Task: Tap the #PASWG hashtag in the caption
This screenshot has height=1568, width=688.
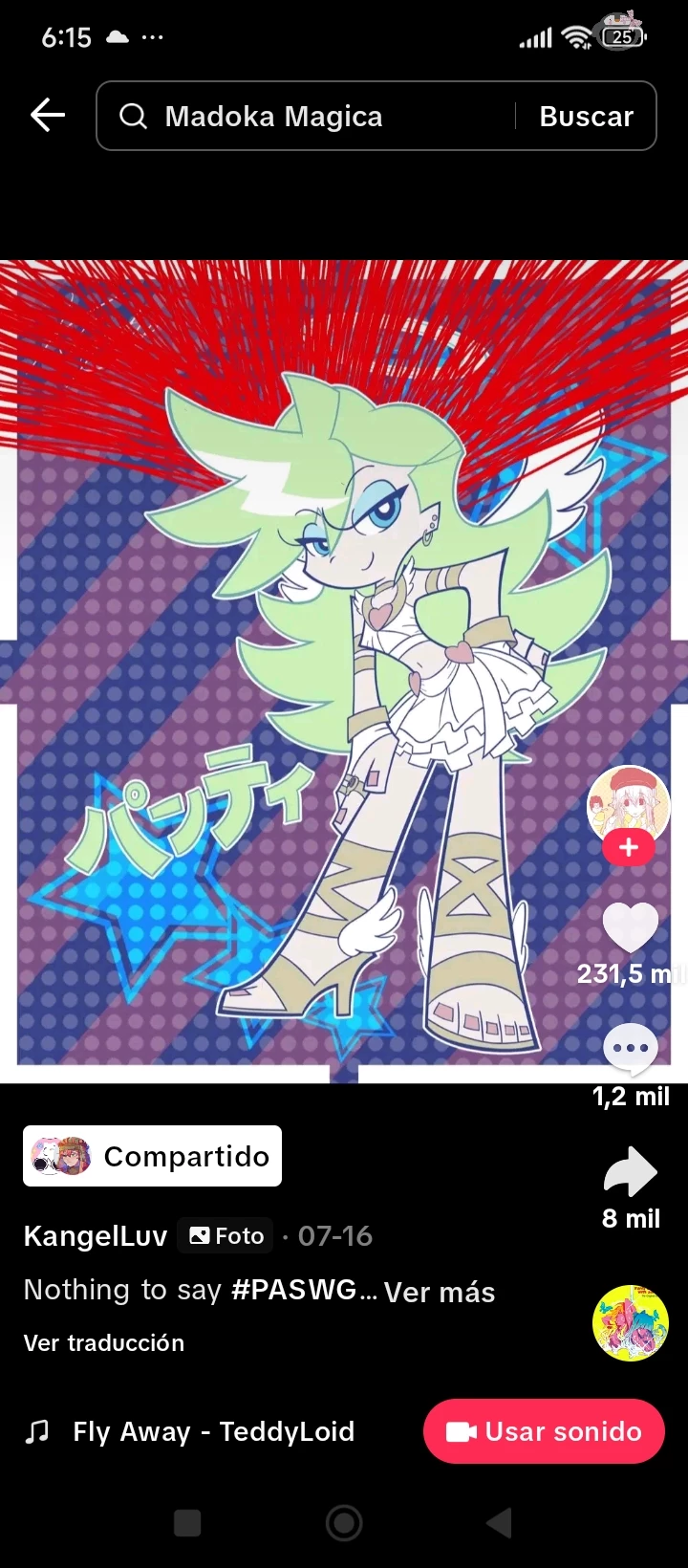Action: (294, 1290)
